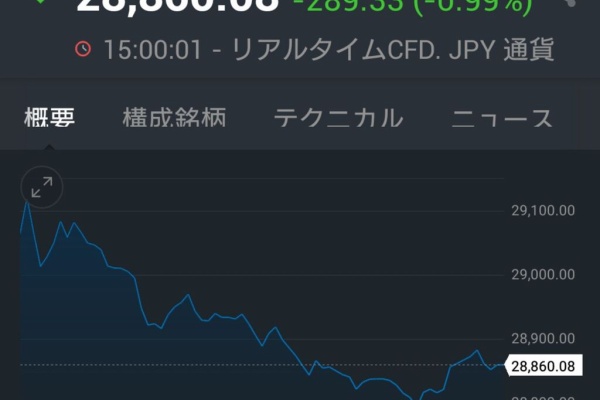This screenshot has height=400, width=600.
Task: Open the 構成銘柄 tab
Action: (174, 118)
